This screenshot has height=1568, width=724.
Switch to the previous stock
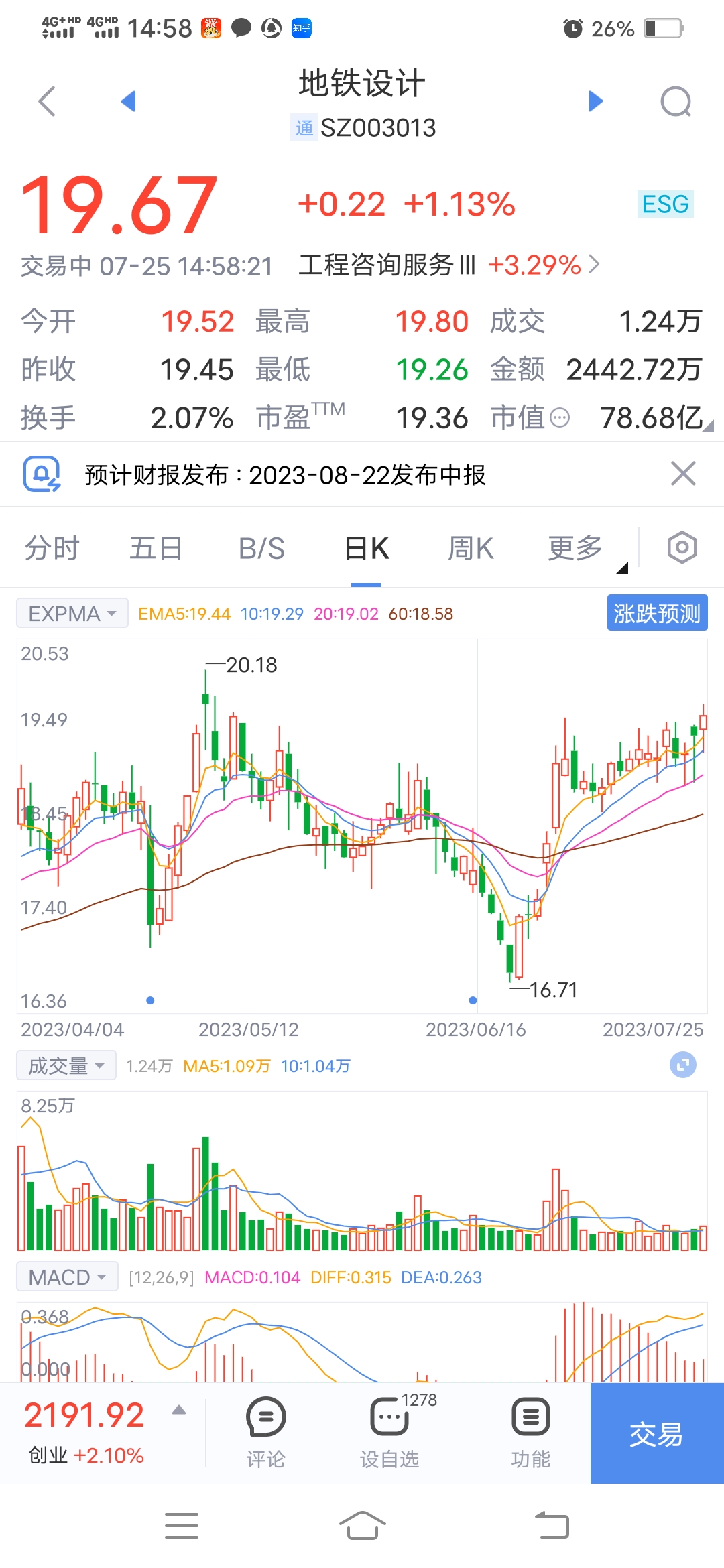128,101
